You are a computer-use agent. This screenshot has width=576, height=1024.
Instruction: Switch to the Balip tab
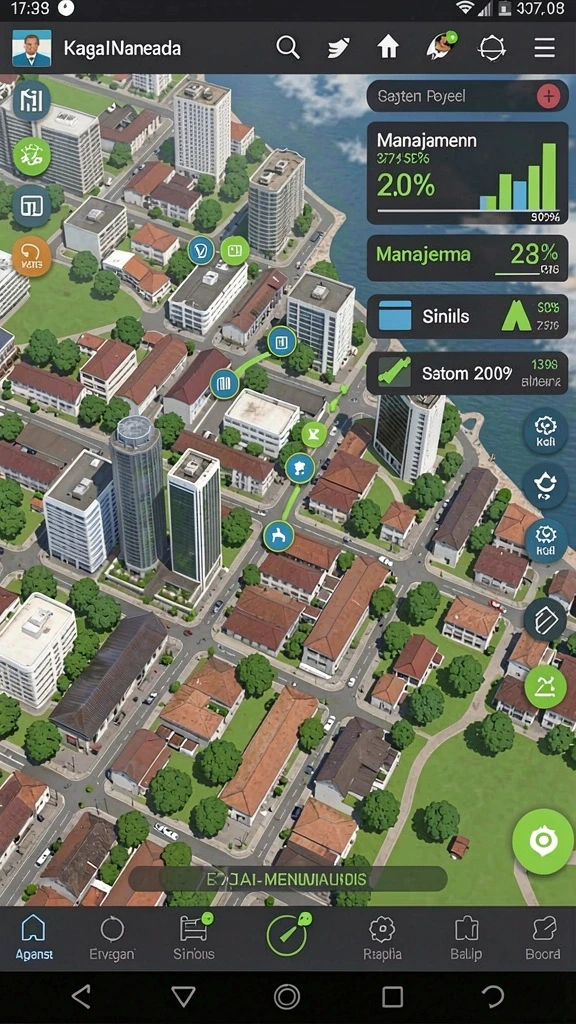(466, 937)
